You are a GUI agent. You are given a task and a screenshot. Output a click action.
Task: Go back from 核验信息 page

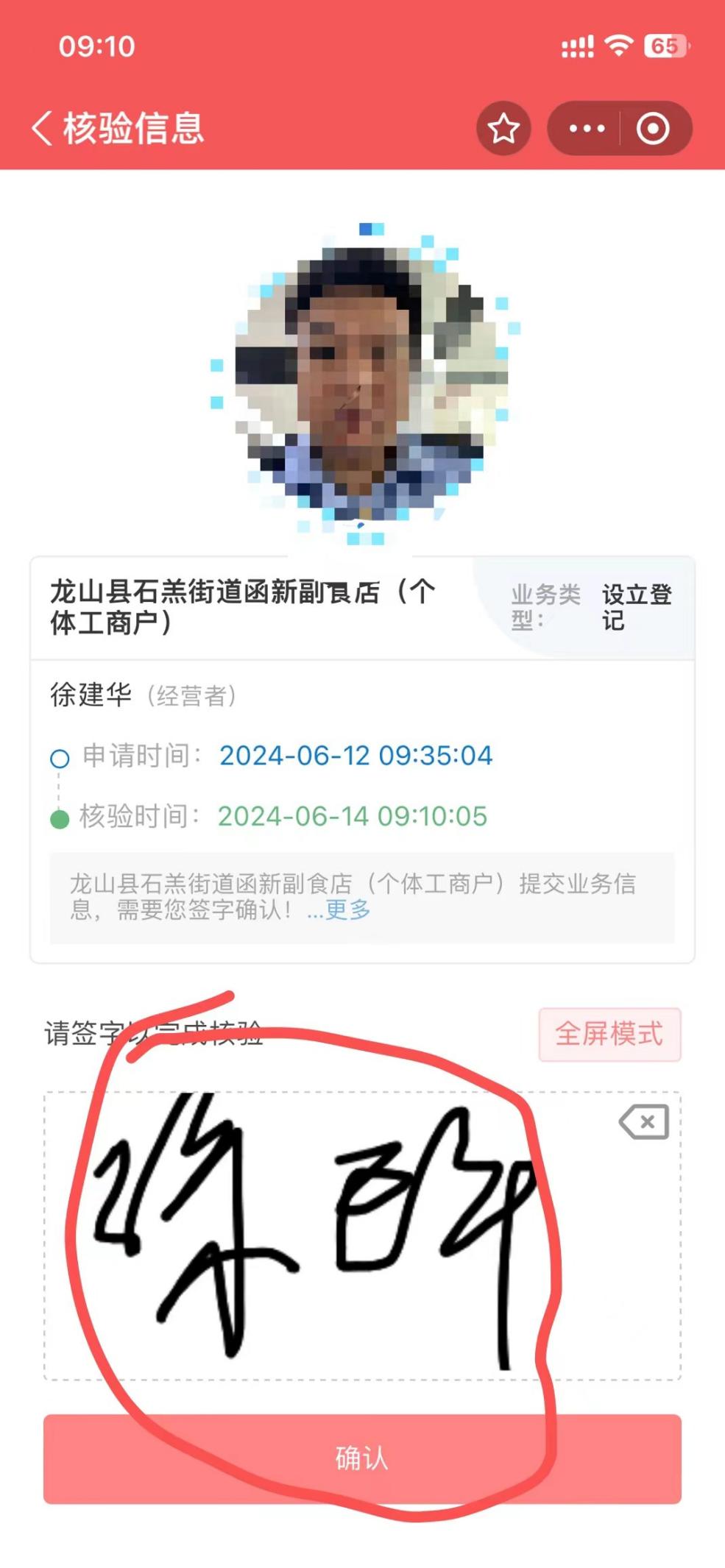(43, 129)
